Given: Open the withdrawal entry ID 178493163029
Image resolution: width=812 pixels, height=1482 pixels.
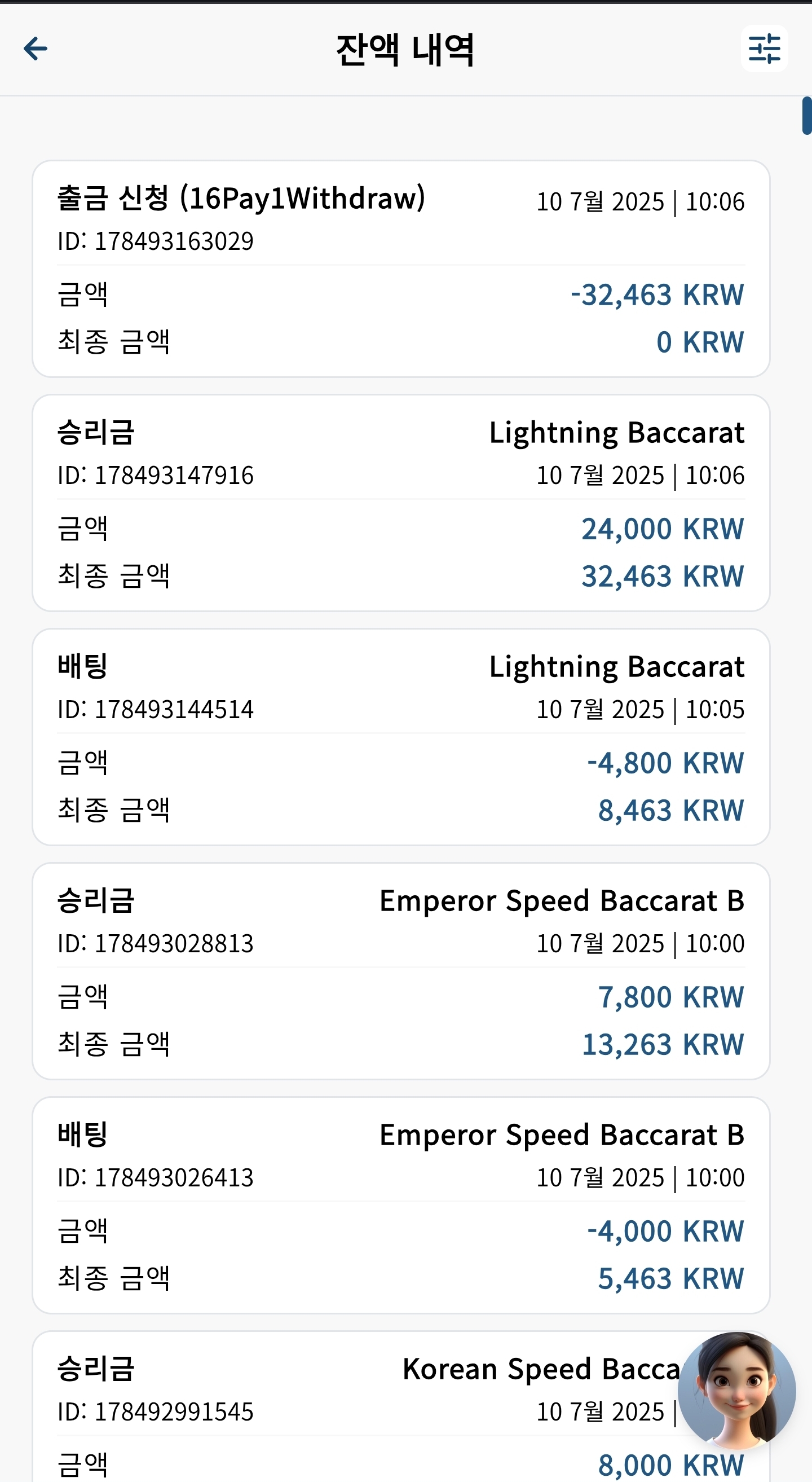Looking at the screenshot, I should [401, 269].
